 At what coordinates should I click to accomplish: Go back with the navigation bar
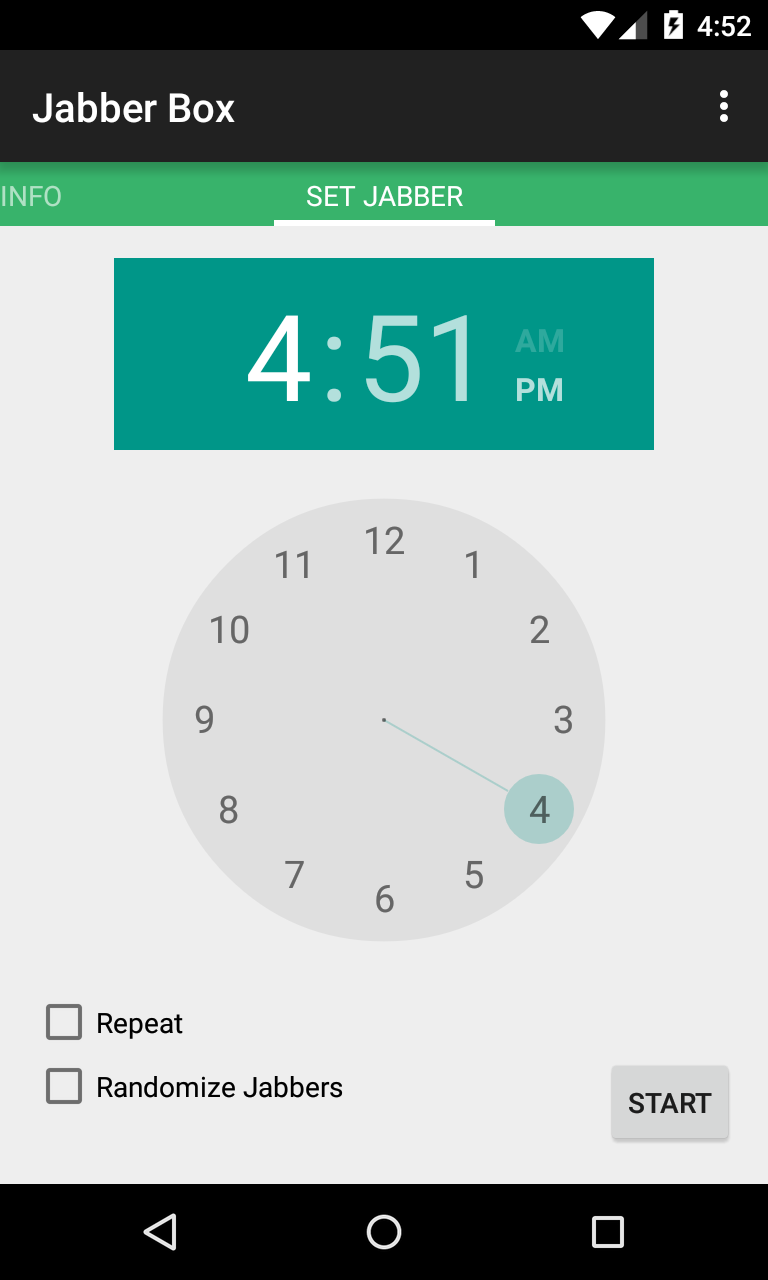click(x=160, y=1232)
